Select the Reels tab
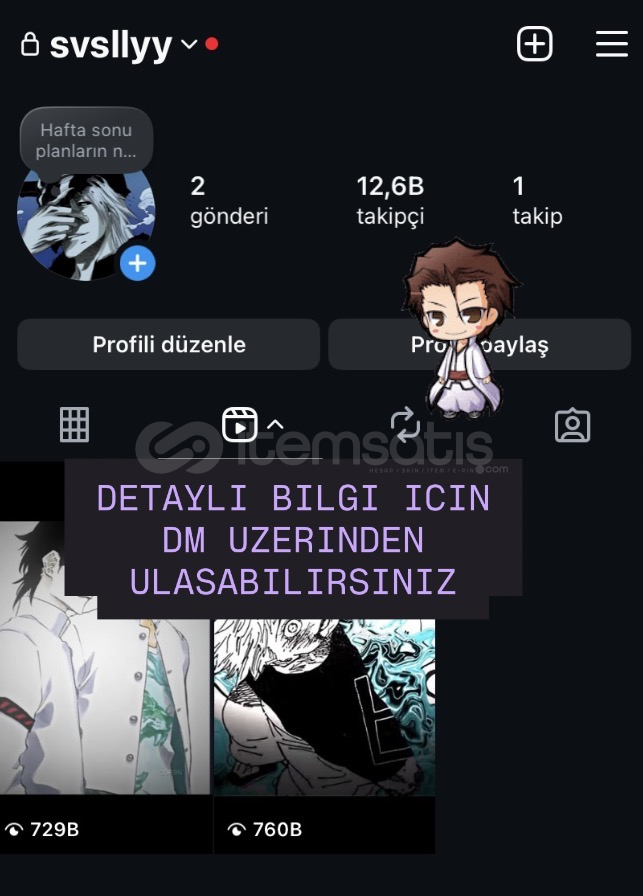Screen dimensions: 643x896 [x=240, y=425]
